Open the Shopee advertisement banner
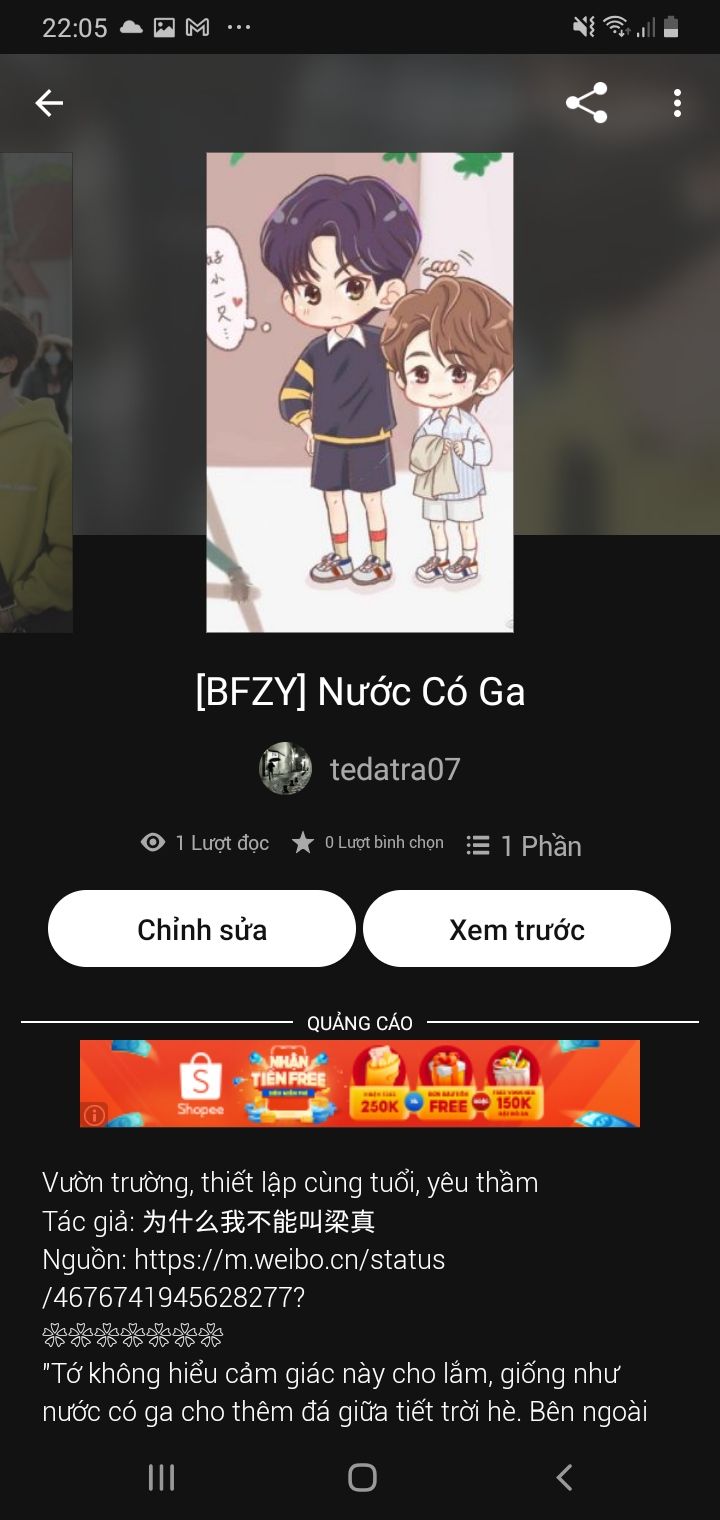720x1520 pixels. [x=360, y=1084]
